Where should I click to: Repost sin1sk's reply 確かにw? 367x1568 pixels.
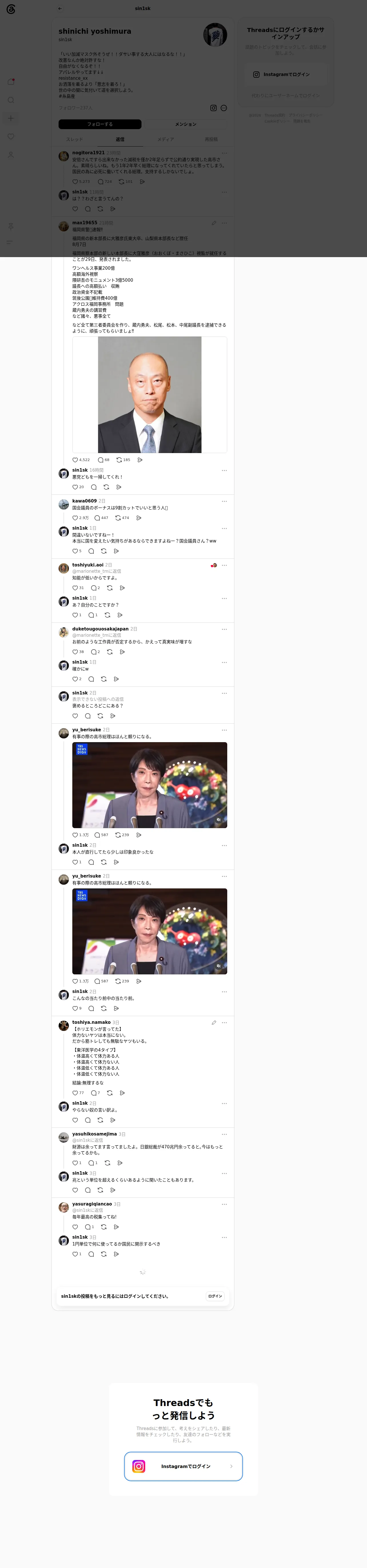pyautogui.click(x=103, y=679)
